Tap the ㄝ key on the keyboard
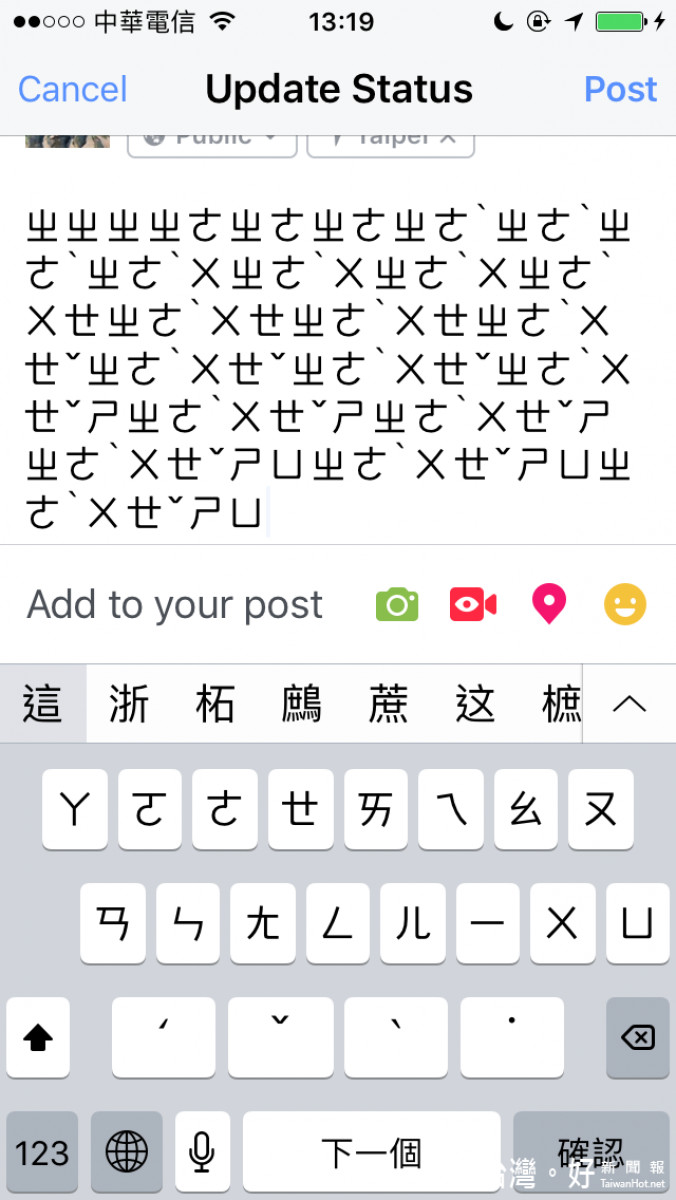Viewport: 676px width, 1200px height. tap(298, 810)
